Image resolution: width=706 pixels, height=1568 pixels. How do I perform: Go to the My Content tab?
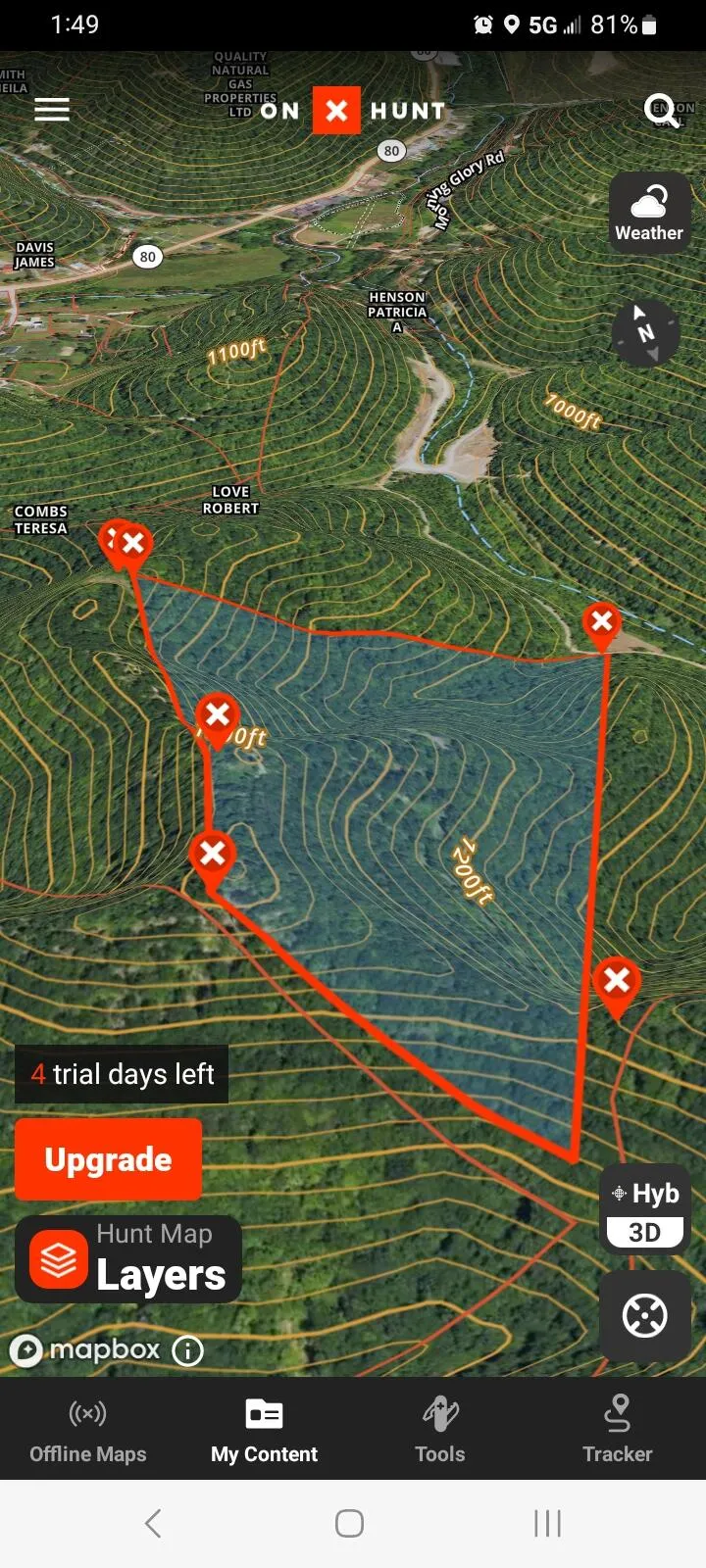[x=265, y=1429]
